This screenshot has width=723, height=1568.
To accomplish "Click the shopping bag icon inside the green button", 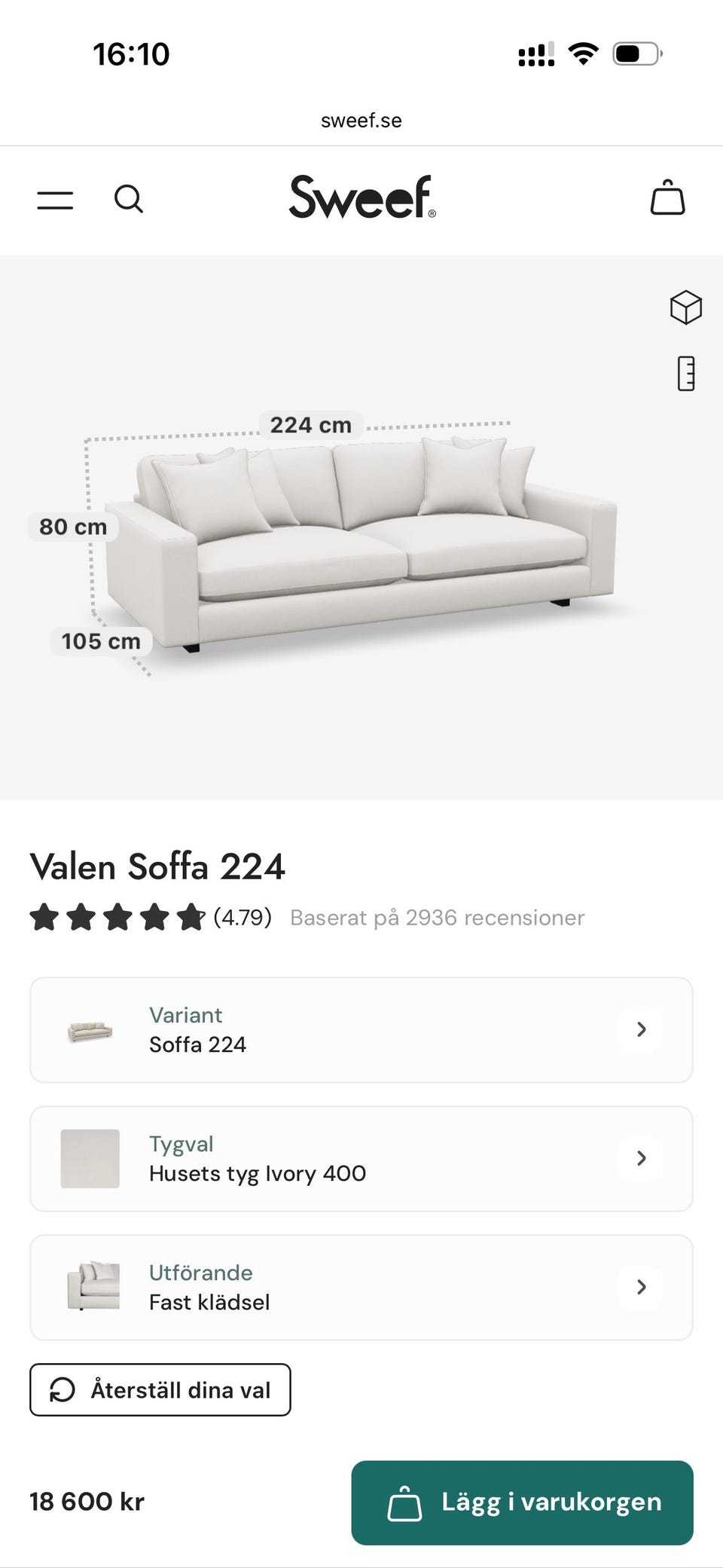I will click(405, 1502).
